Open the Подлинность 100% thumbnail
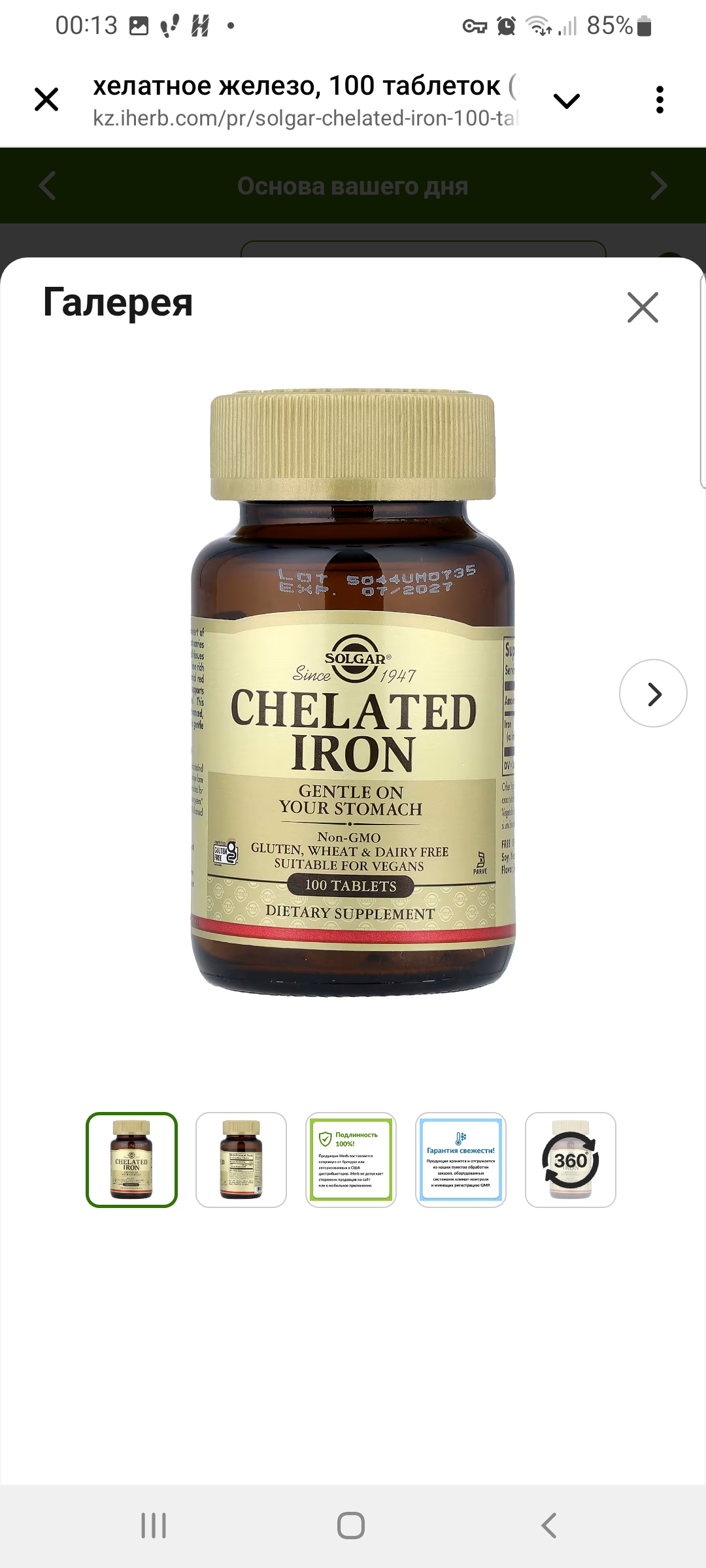The height and width of the screenshot is (1568, 706). [x=351, y=1160]
